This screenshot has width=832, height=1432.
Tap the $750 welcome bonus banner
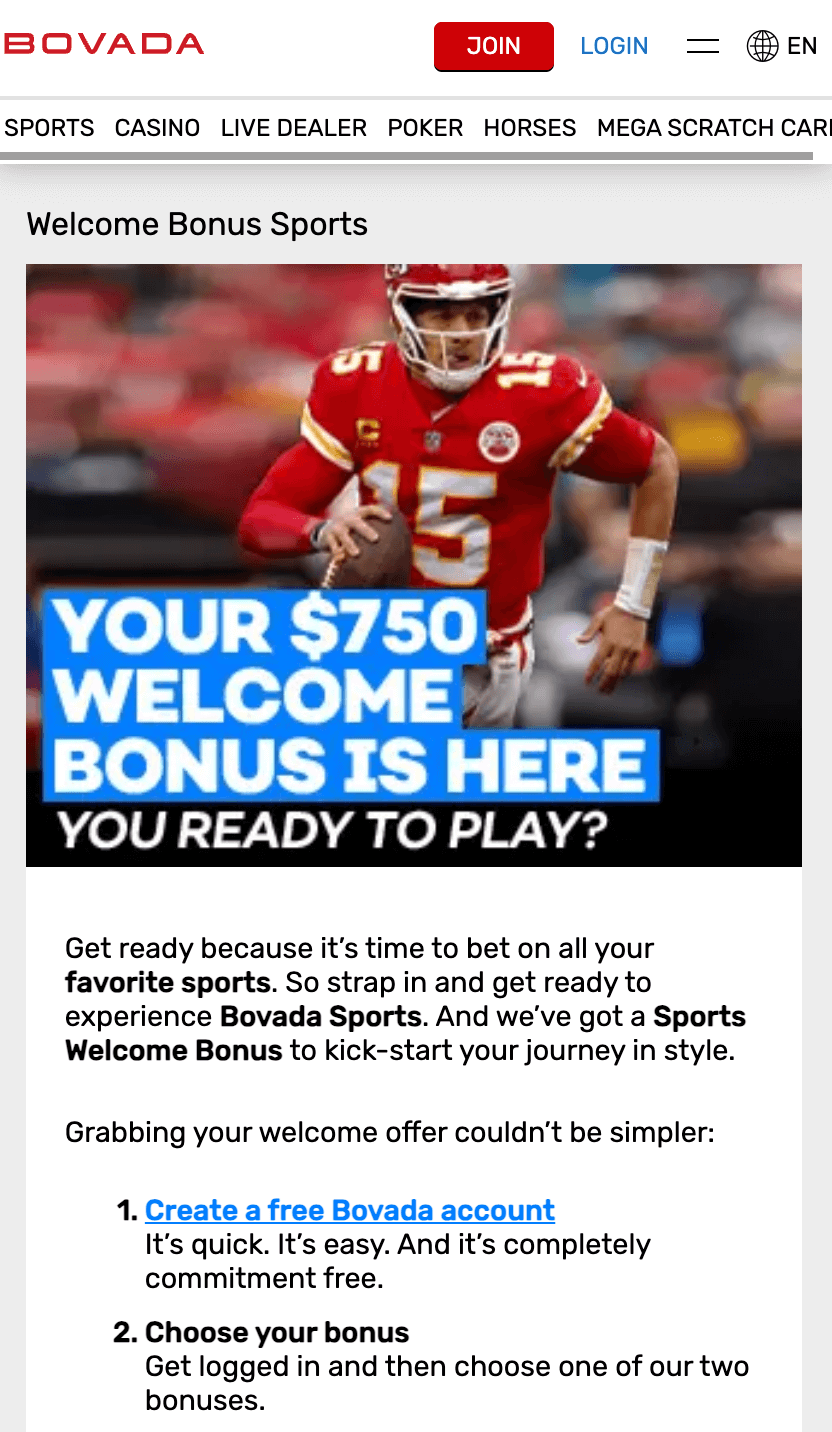point(414,565)
